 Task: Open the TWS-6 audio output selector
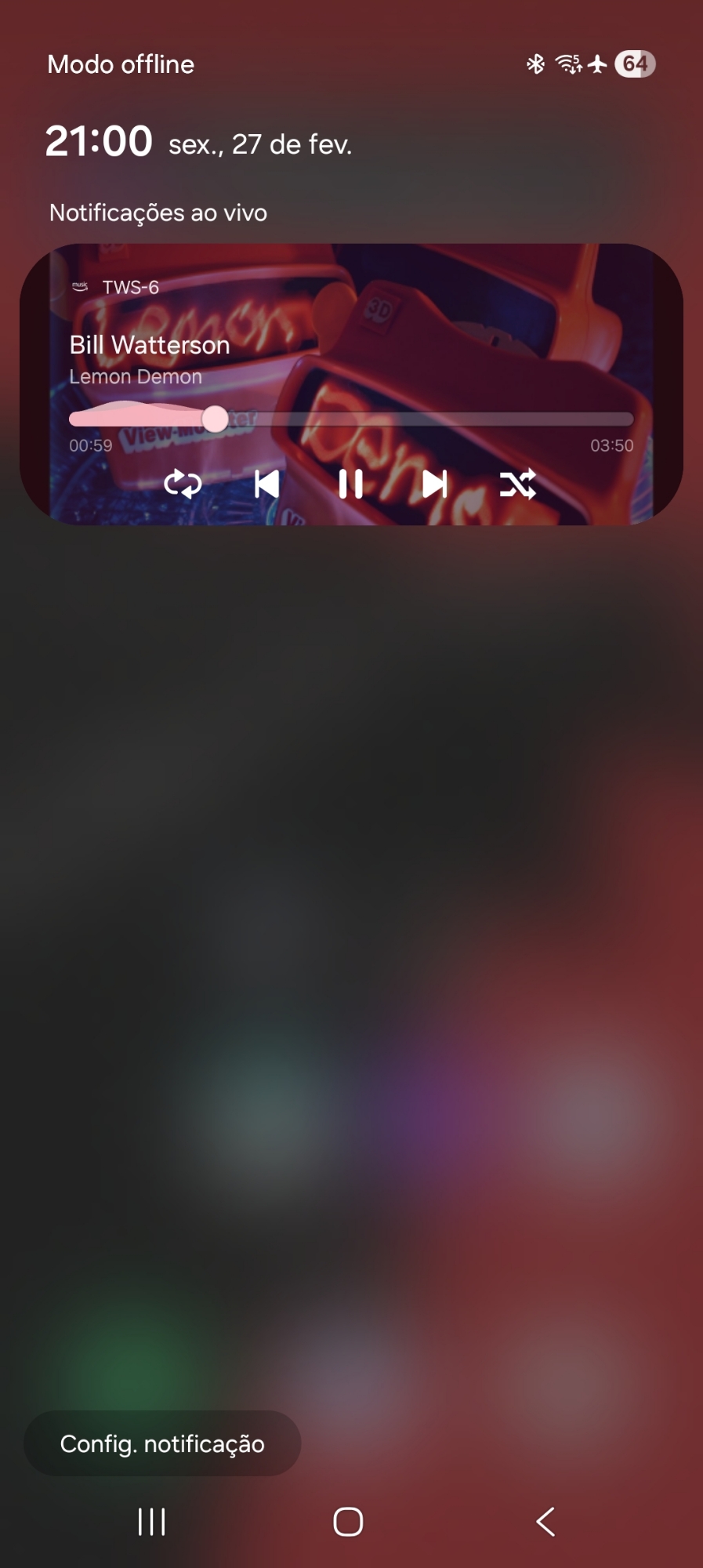(x=130, y=288)
